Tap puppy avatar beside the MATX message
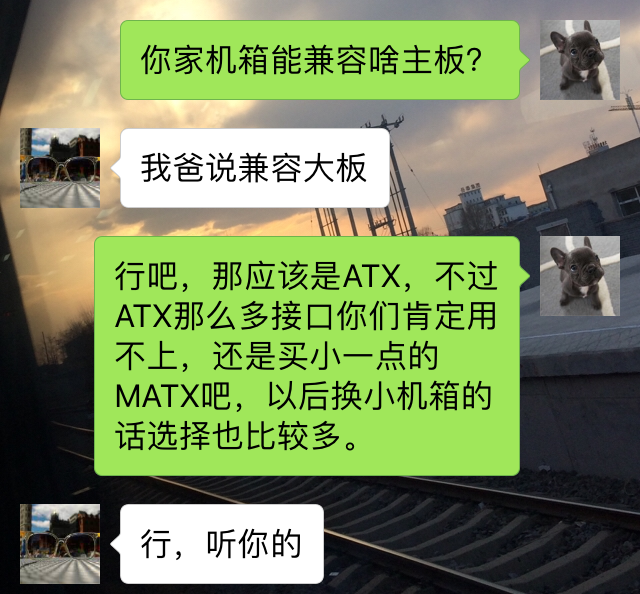Image resolution: width=640 pixels, height=594 pixels. 579,276
